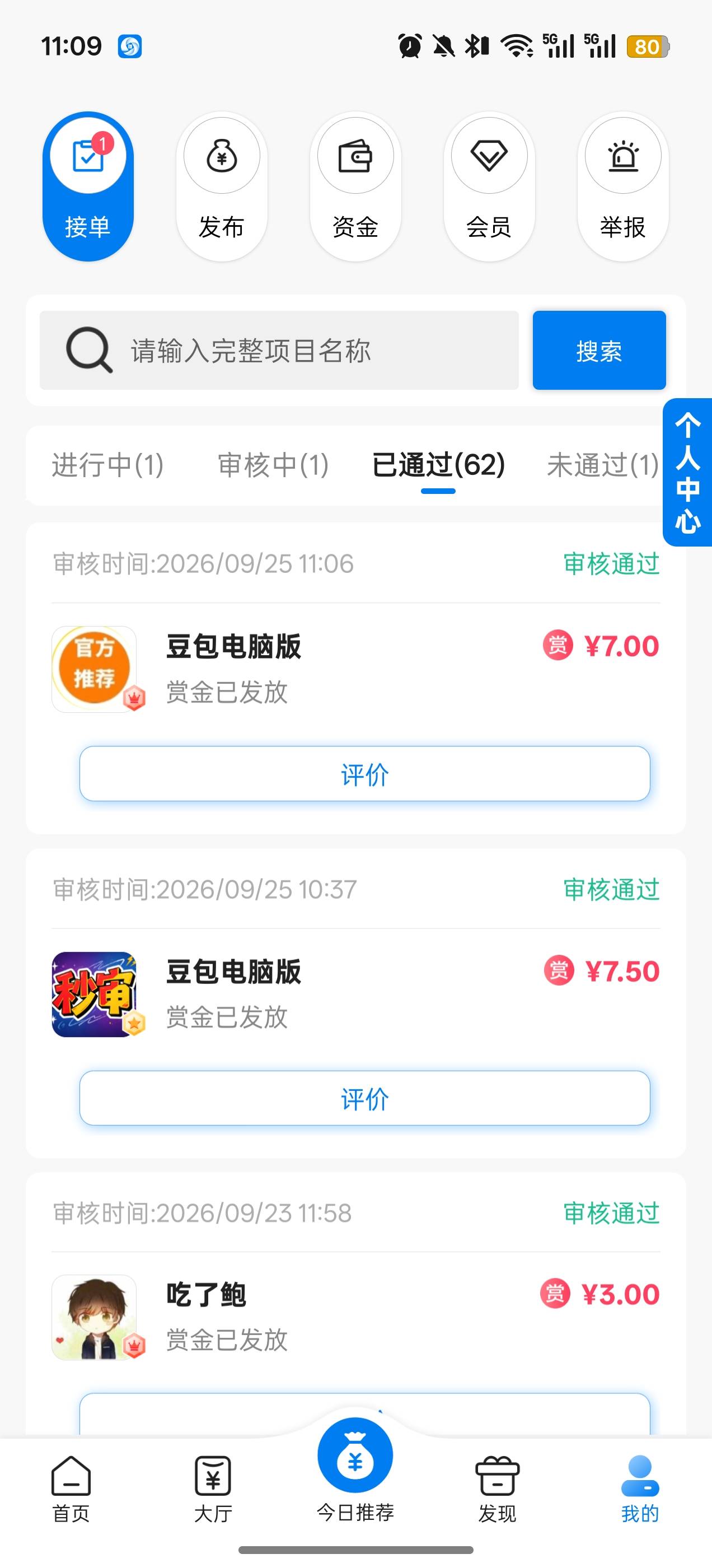Screen dimensions: 712x1568
Task: Open the 举报 report section
Action: coord(623,186)
